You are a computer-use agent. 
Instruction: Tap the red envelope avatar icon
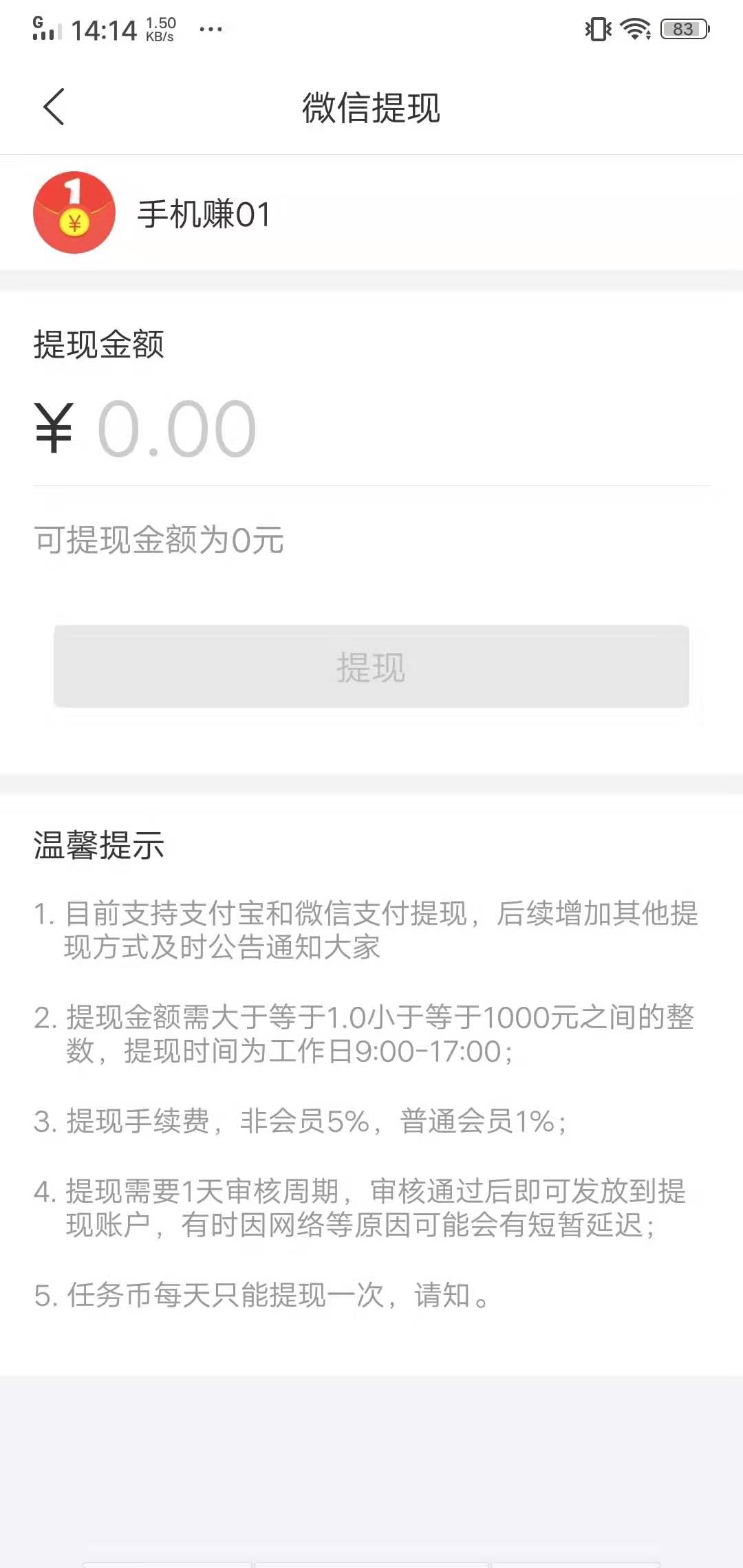[74, 213]
